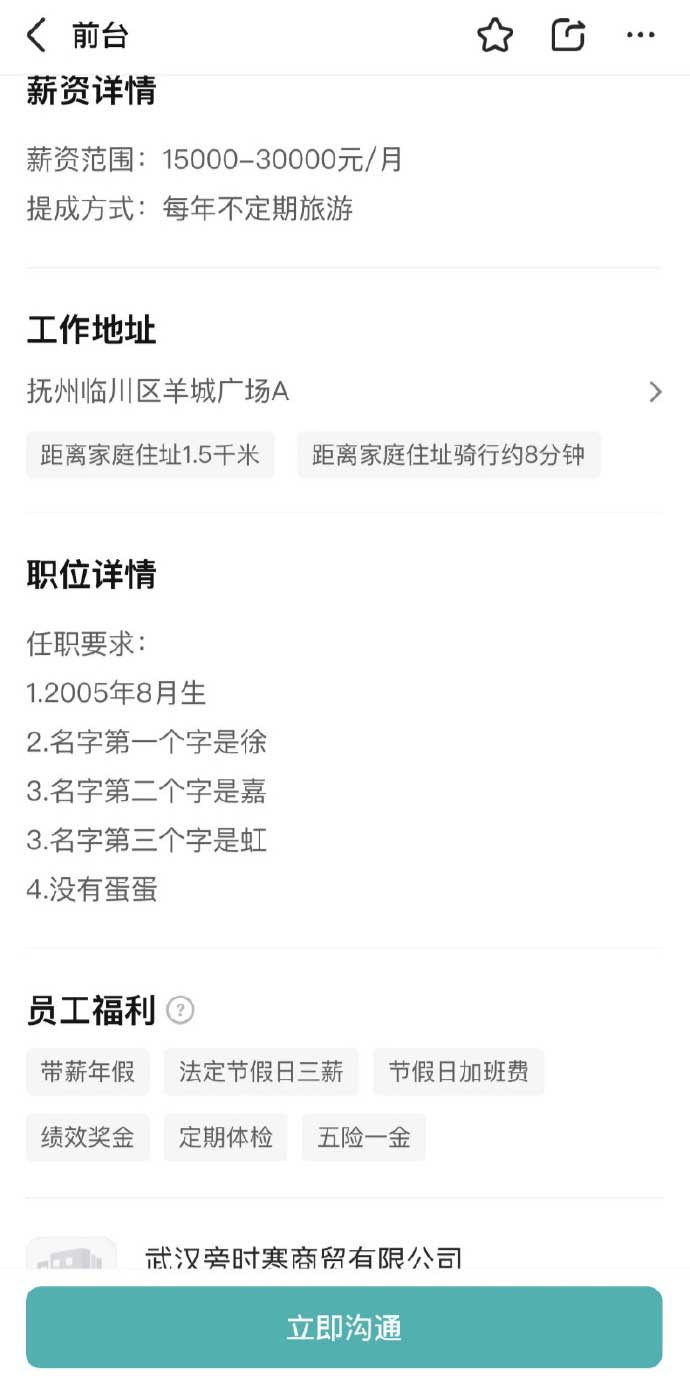
Task: Open the three-dot overflow menu
Action: (640, 36)
